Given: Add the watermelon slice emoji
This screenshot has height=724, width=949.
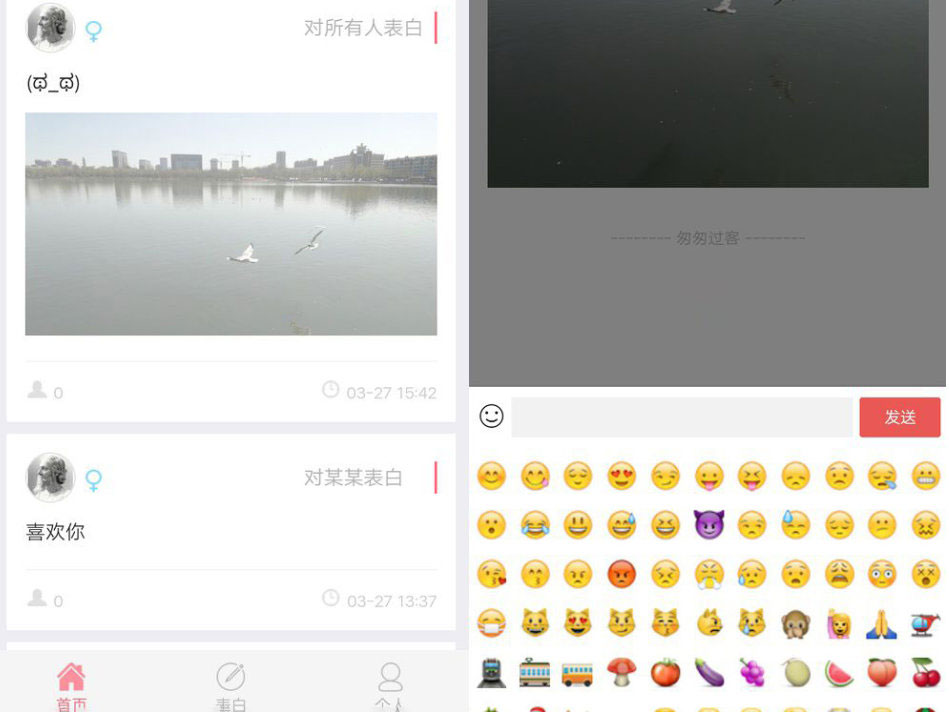Looking at the screenshot, I should pos(839,672).
